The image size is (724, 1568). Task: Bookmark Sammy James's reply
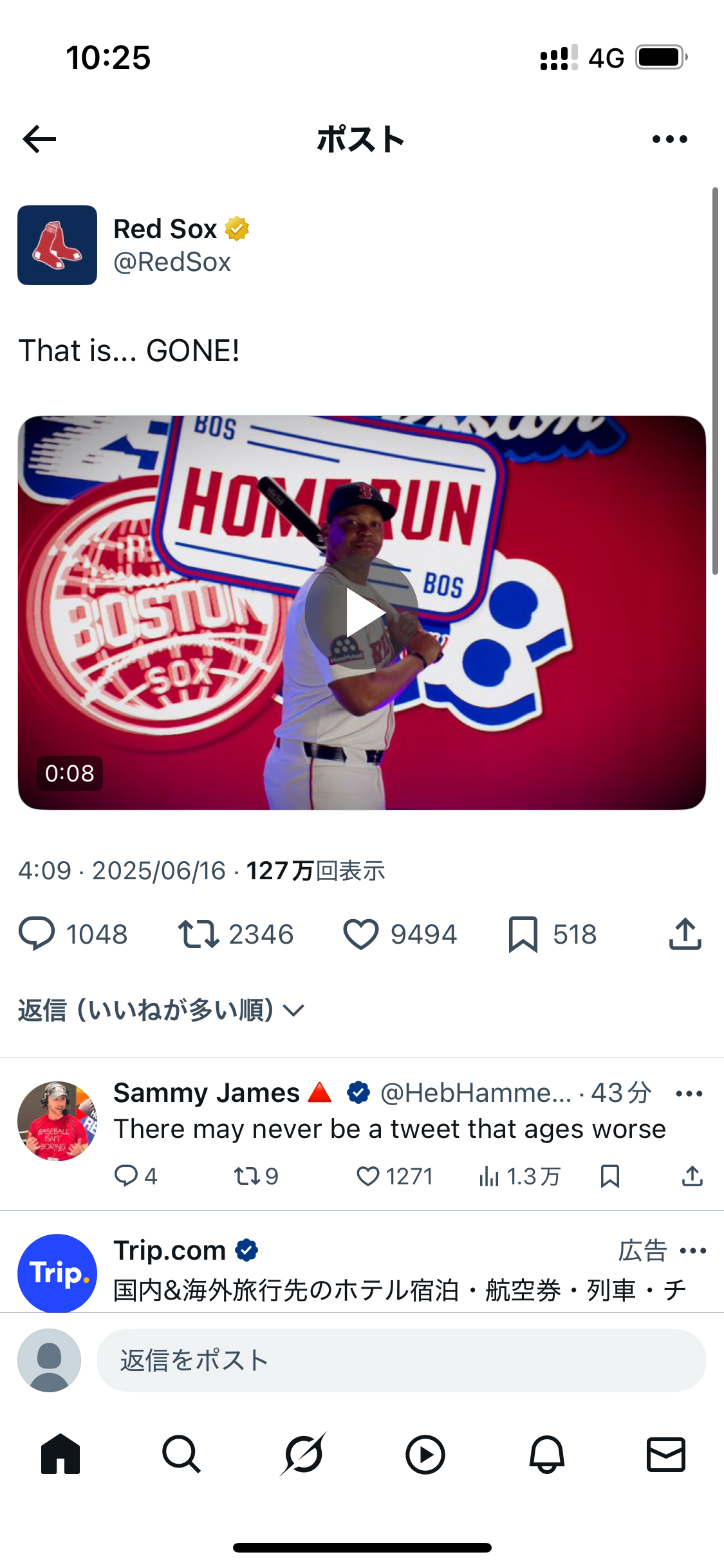pos(609,1176)
